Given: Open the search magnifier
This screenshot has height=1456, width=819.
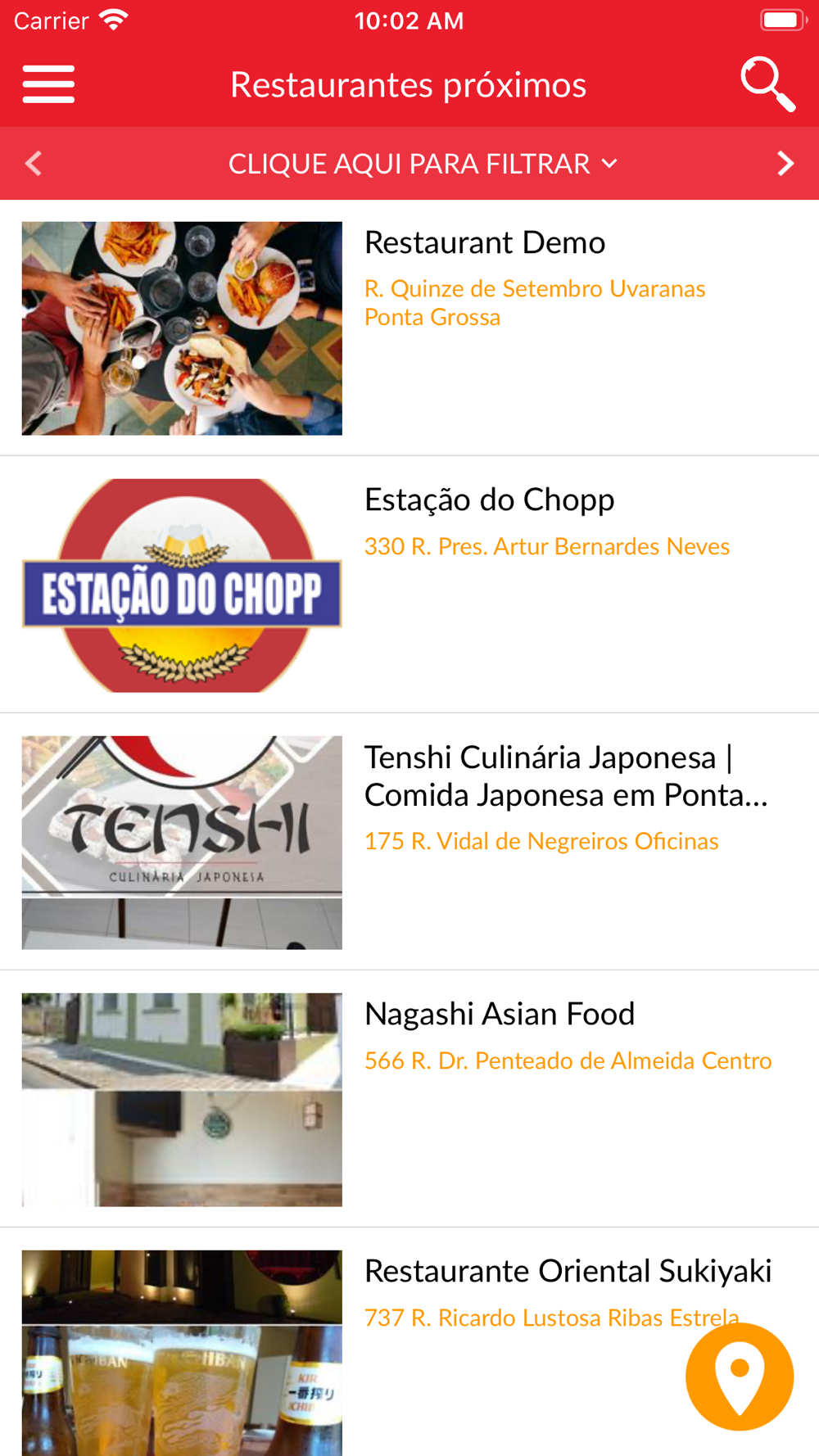Looking at the screenshot, I should pos(767,84).
